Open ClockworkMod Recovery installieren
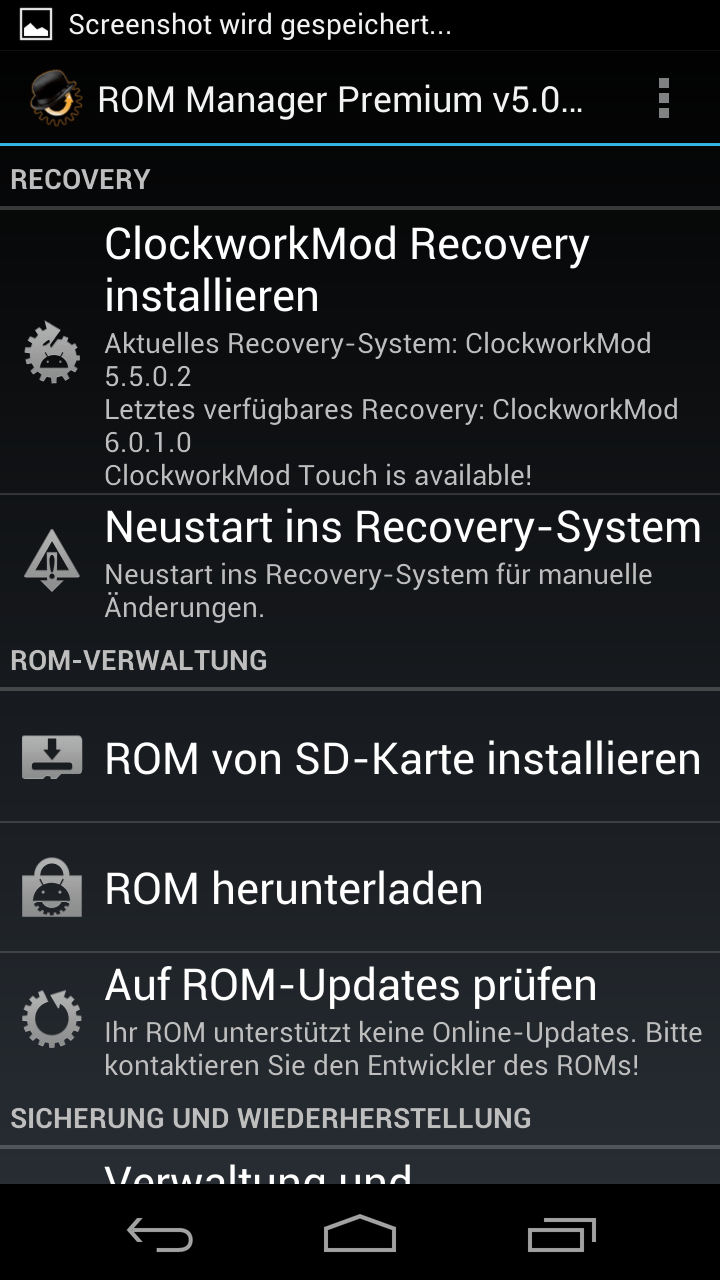This screenshot has height=1280, width=720. (x=360, y=350)
